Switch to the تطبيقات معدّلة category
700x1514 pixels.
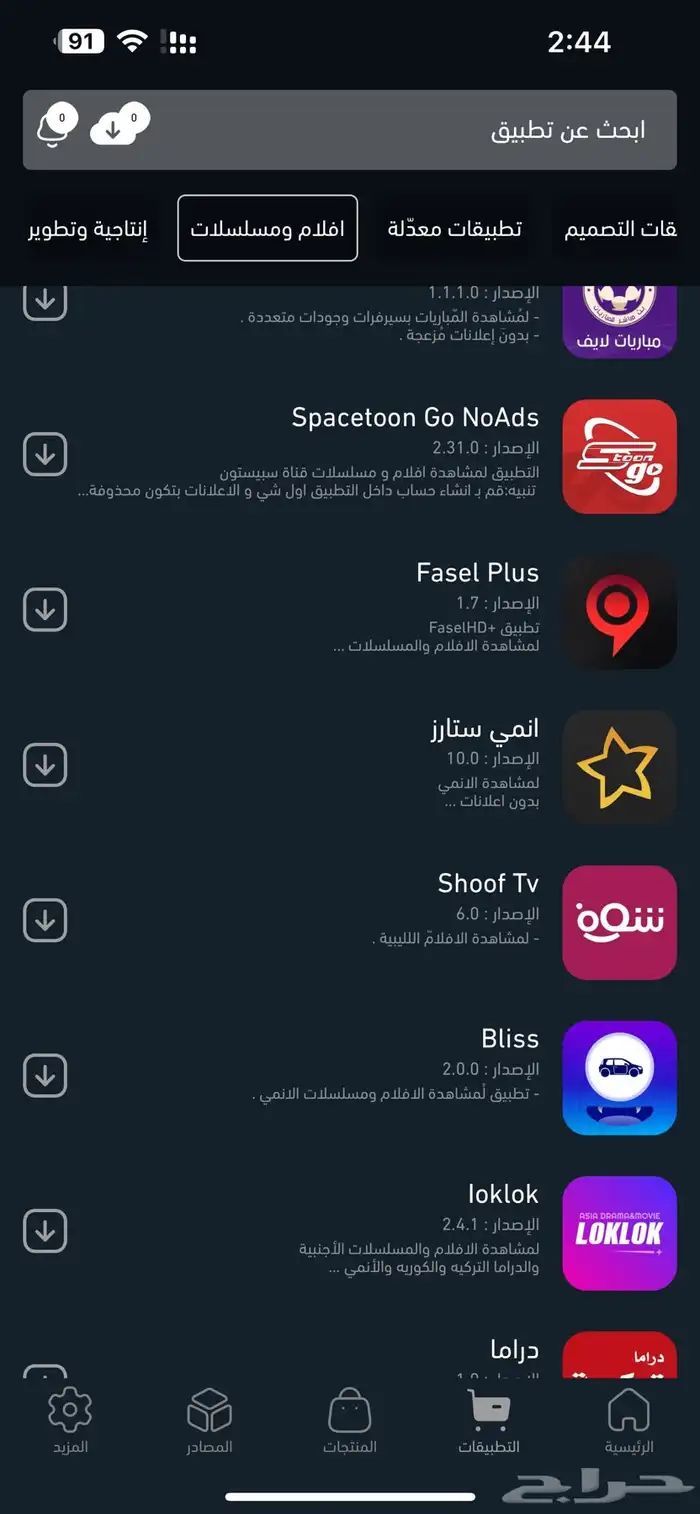click(x=455, y=228)
